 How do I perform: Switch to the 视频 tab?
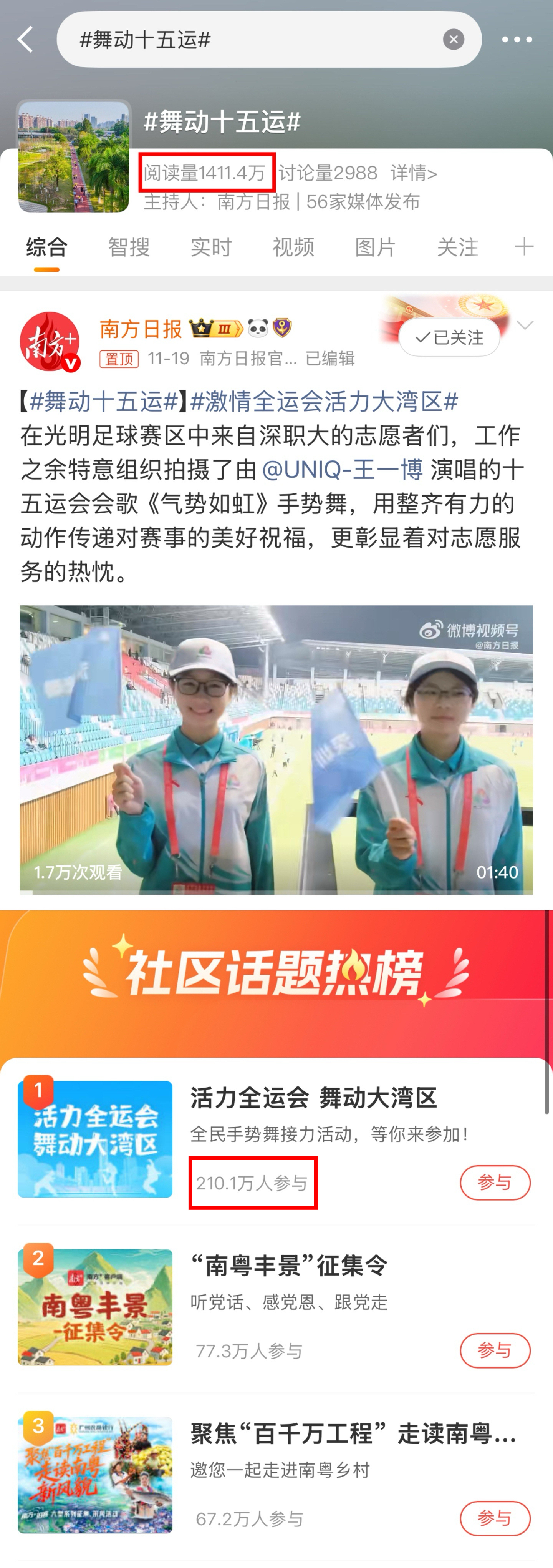coord(293,247)
